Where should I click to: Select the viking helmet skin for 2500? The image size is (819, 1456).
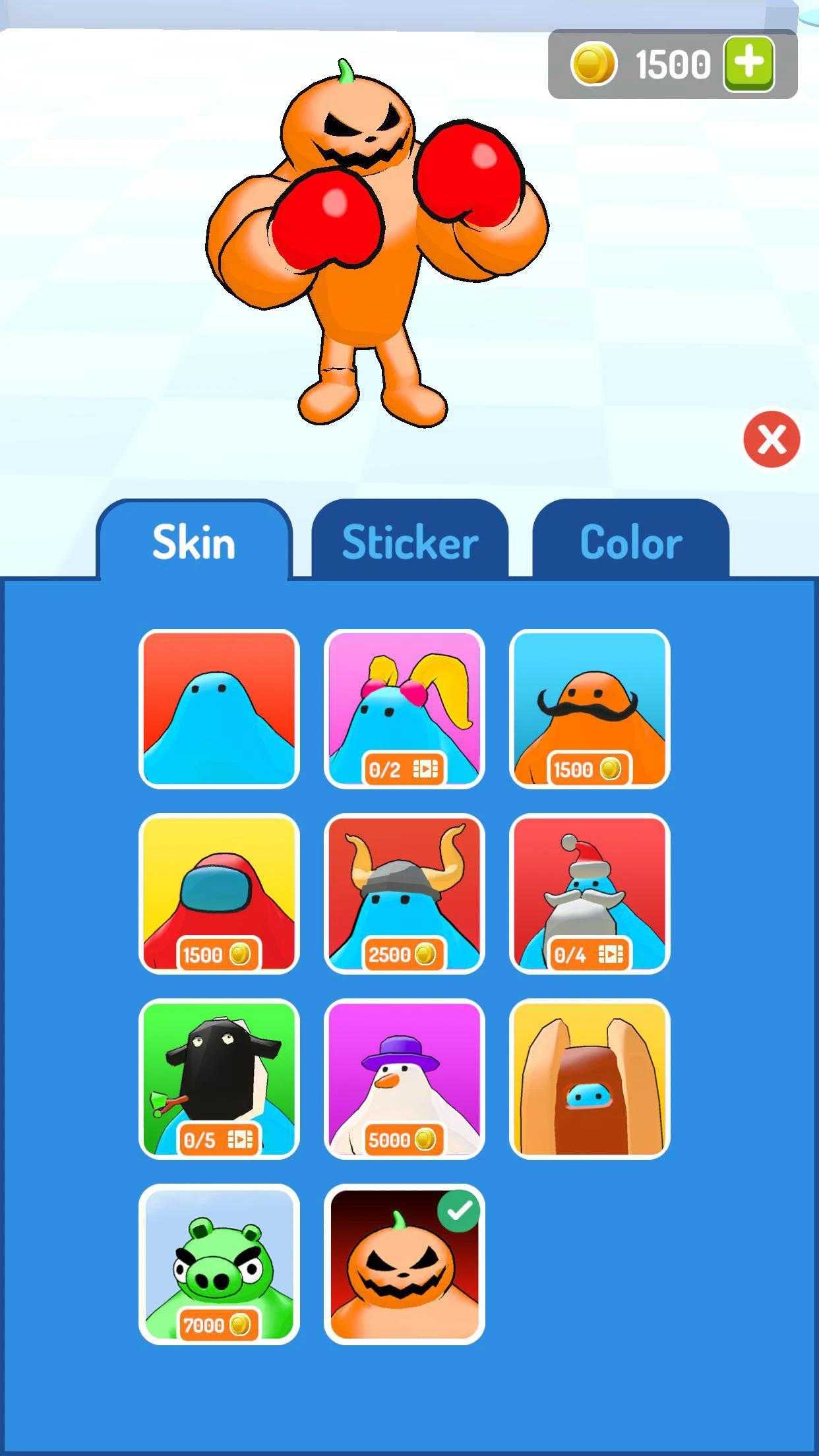pos(404,894)
